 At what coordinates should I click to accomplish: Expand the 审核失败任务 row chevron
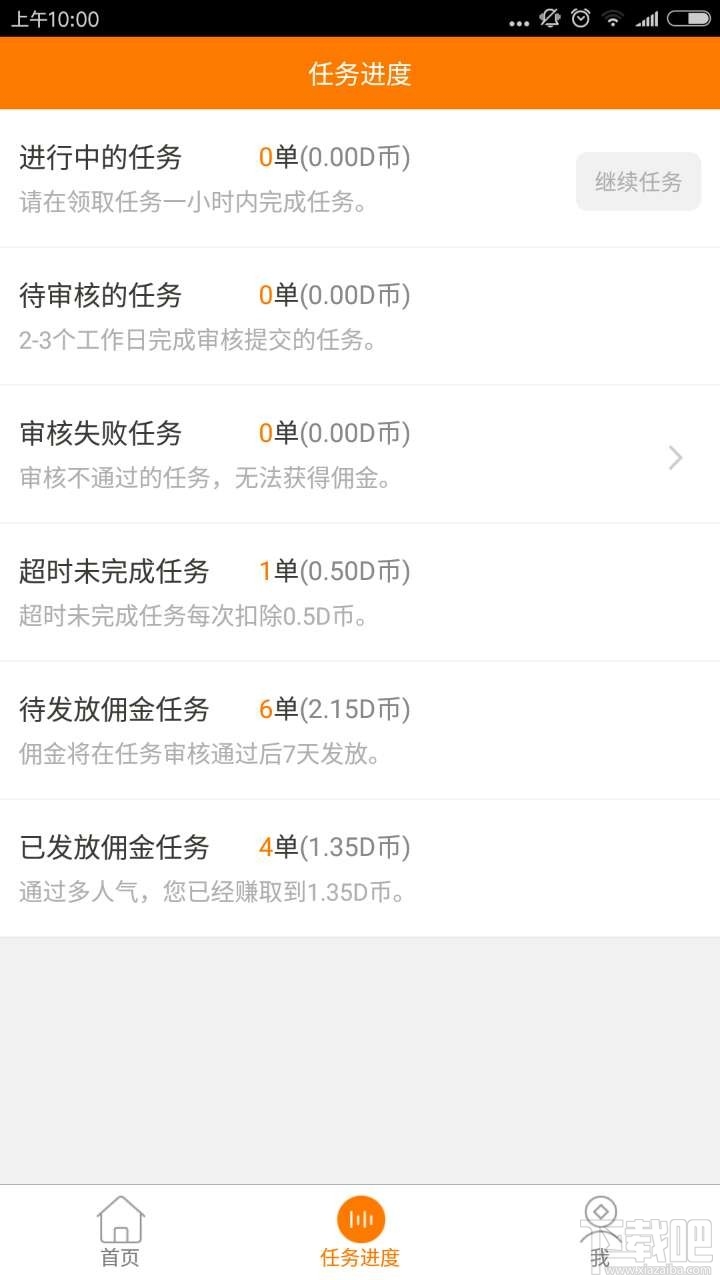point(675,457)
